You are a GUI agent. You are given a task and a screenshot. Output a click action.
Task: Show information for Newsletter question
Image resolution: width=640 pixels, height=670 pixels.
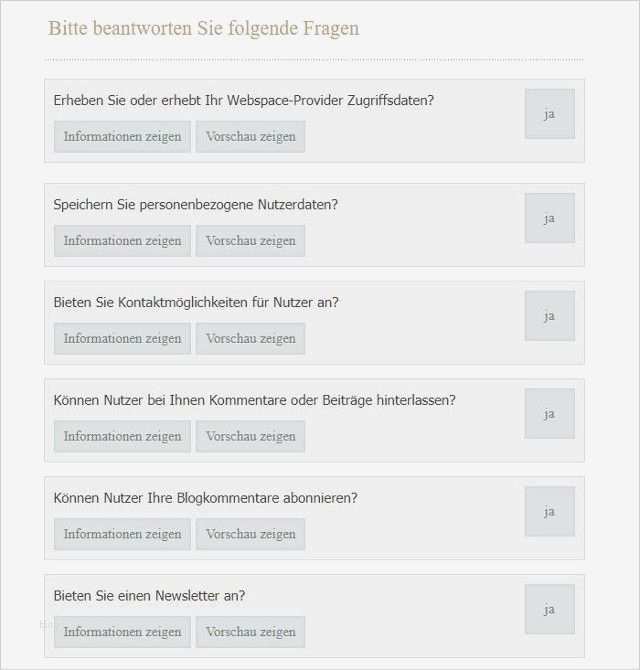tap(122, 632)
